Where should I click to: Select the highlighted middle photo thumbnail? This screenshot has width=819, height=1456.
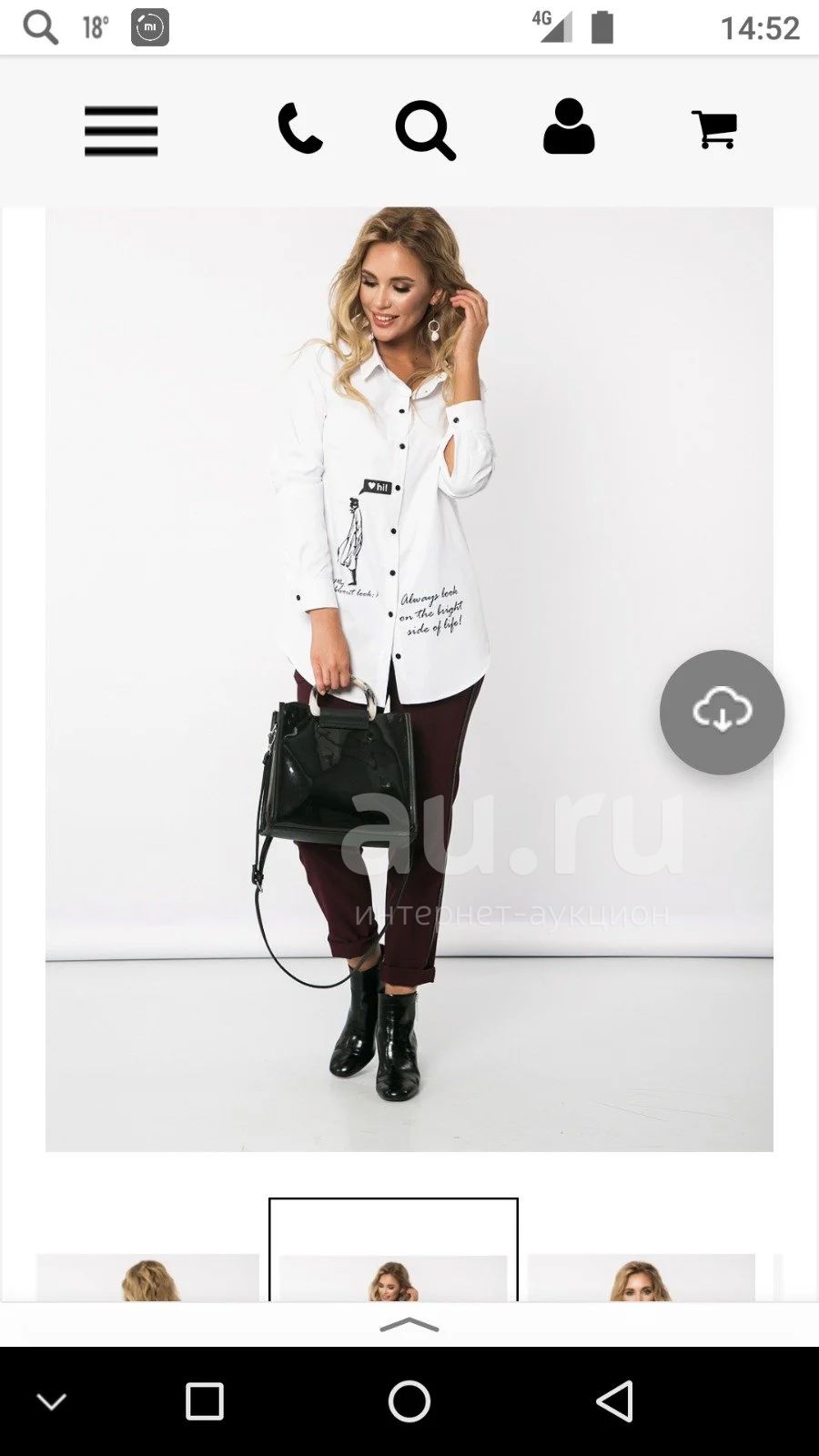coord(393,1250)
